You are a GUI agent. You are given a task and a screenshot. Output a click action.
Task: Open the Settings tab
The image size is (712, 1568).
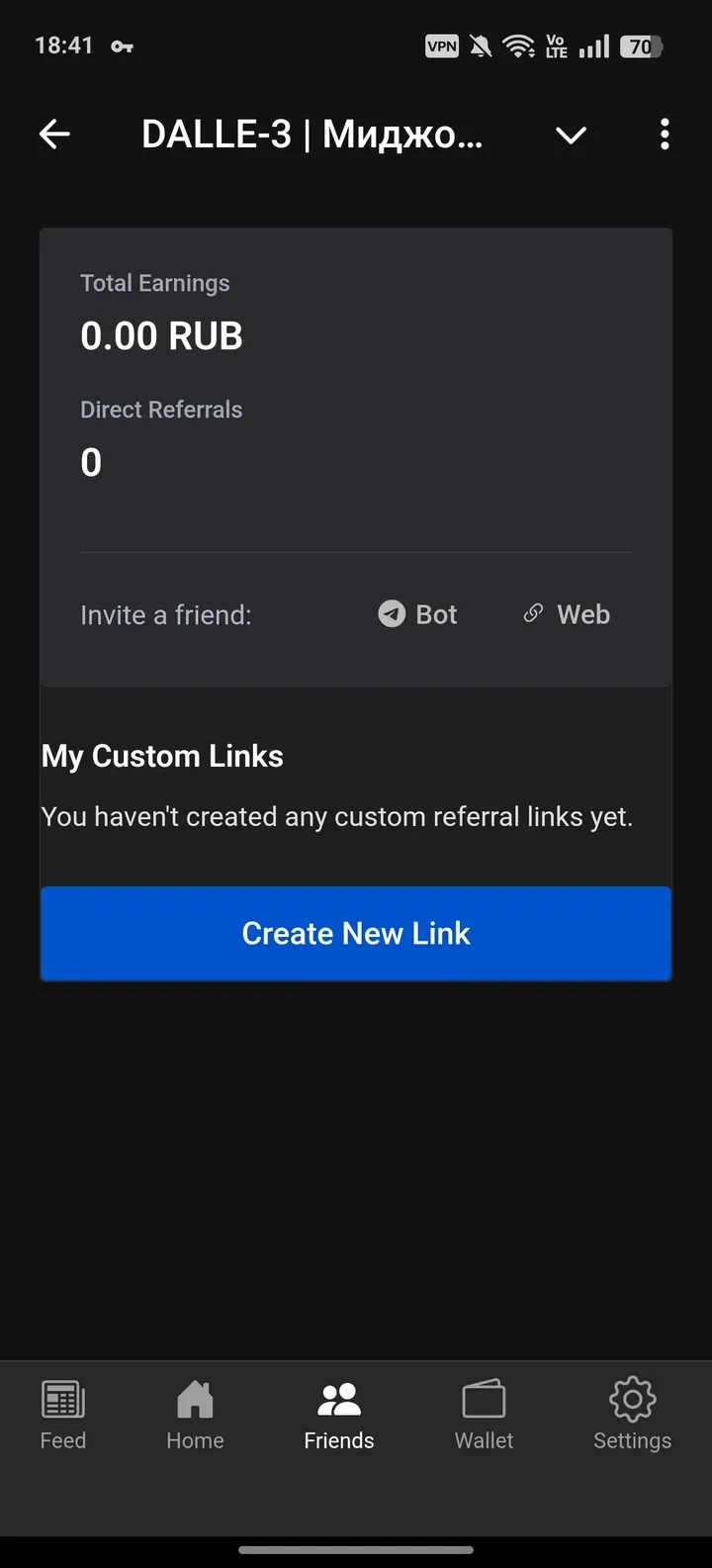tap(632, 1415)
